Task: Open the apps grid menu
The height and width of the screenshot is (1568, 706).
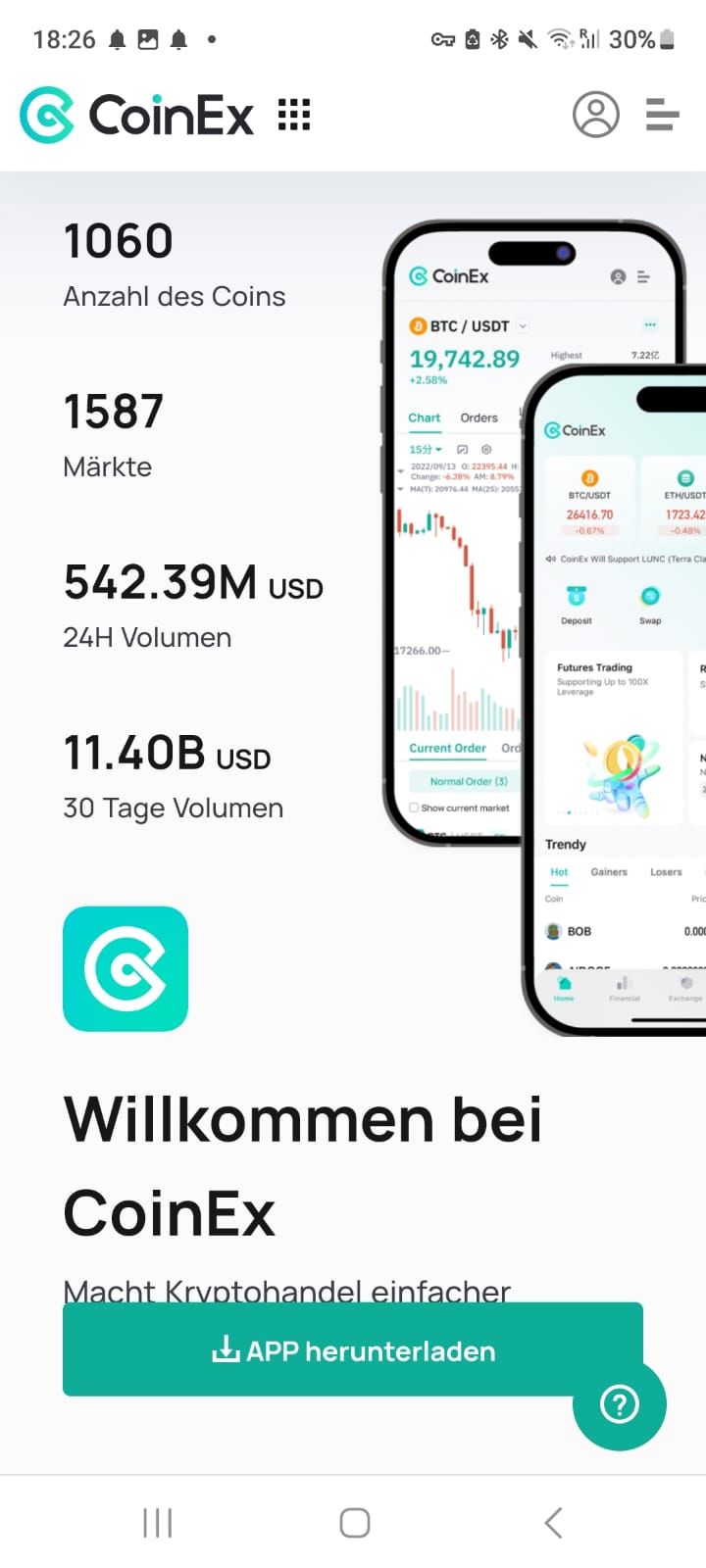Action: pyautogui.click(x=294, y=116)
